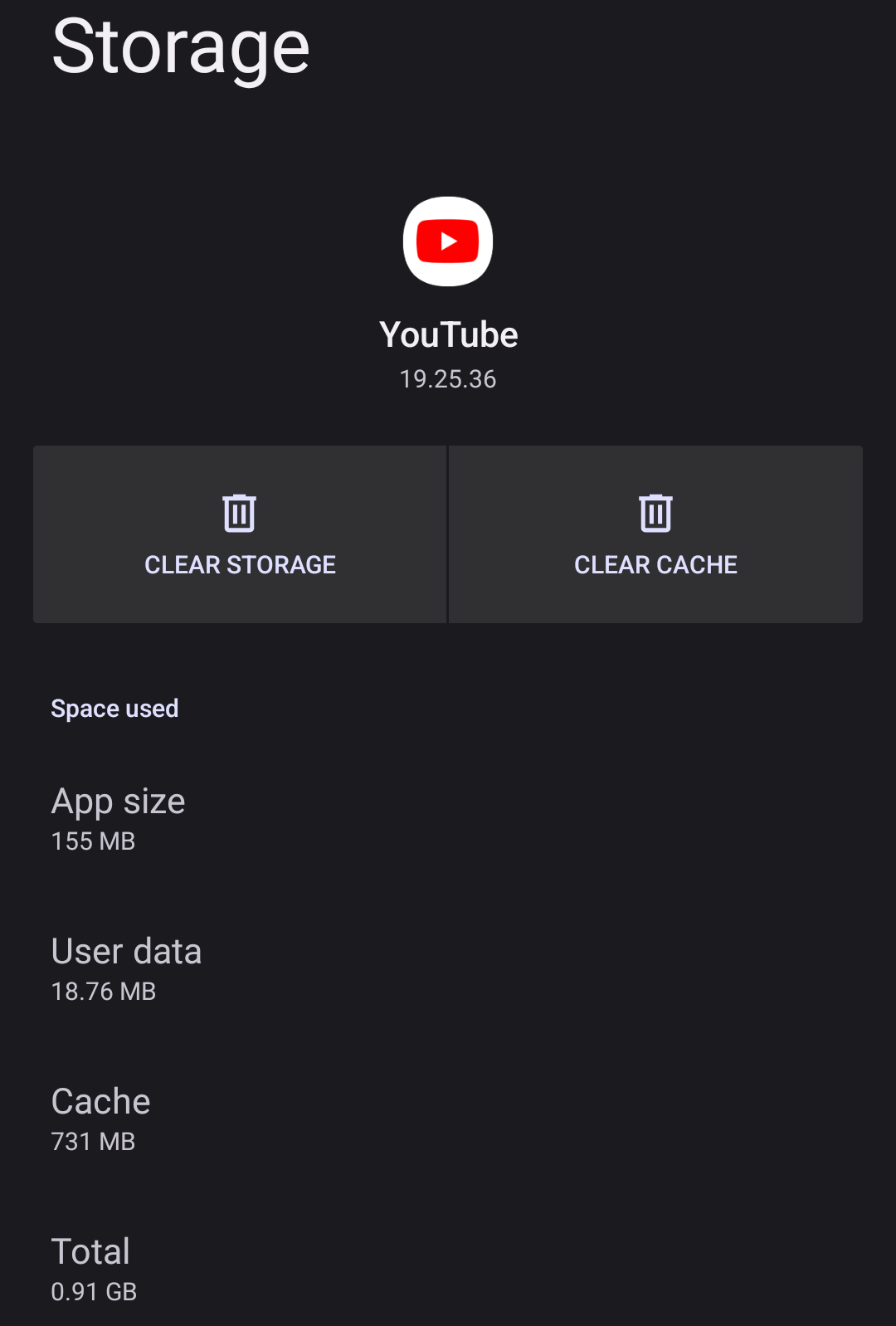
Task: Clear the YouTube cache
Action: click(x=655, y=535)
